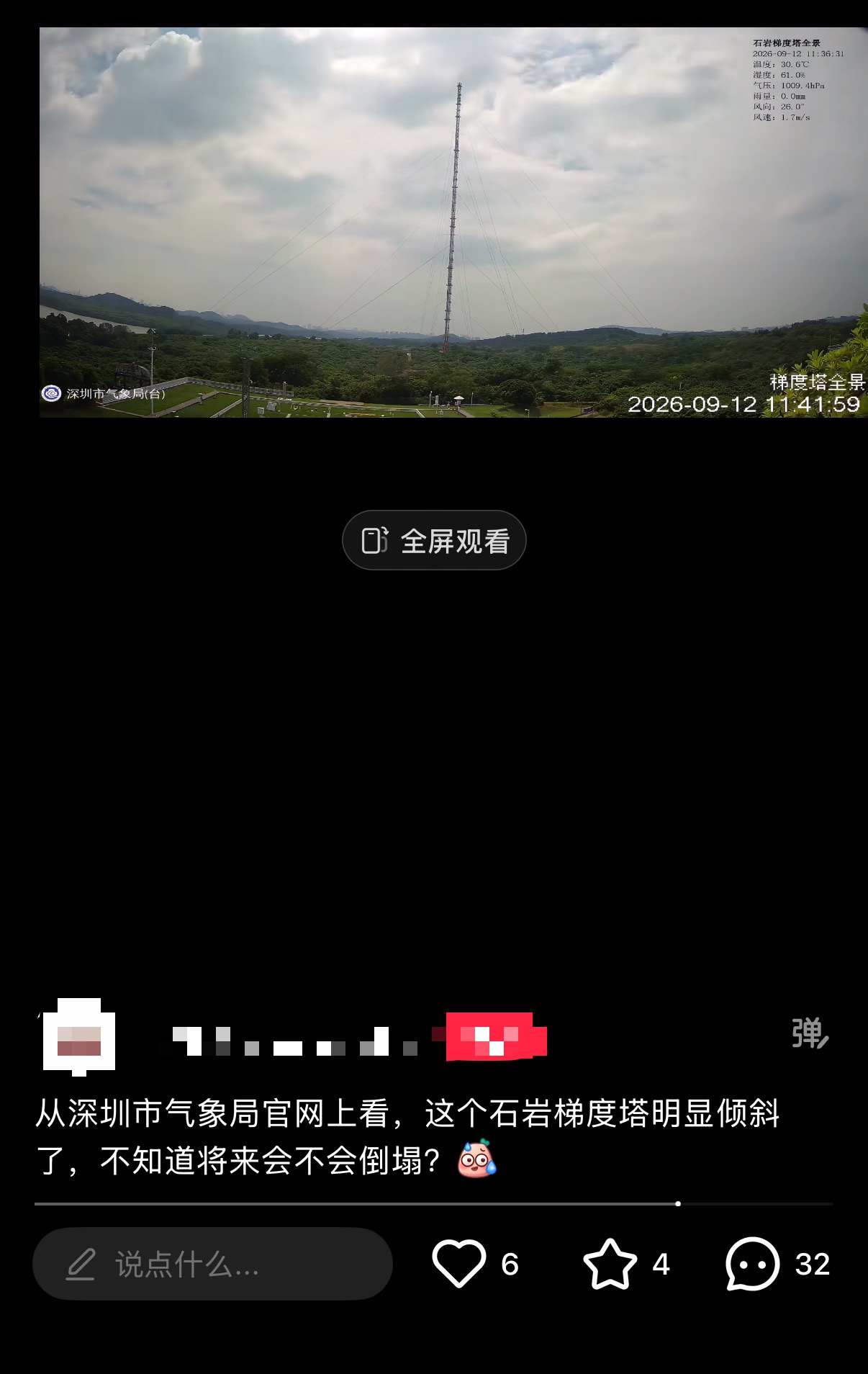
Task: Tap the red follow button beside the username
Action: 496,1036
